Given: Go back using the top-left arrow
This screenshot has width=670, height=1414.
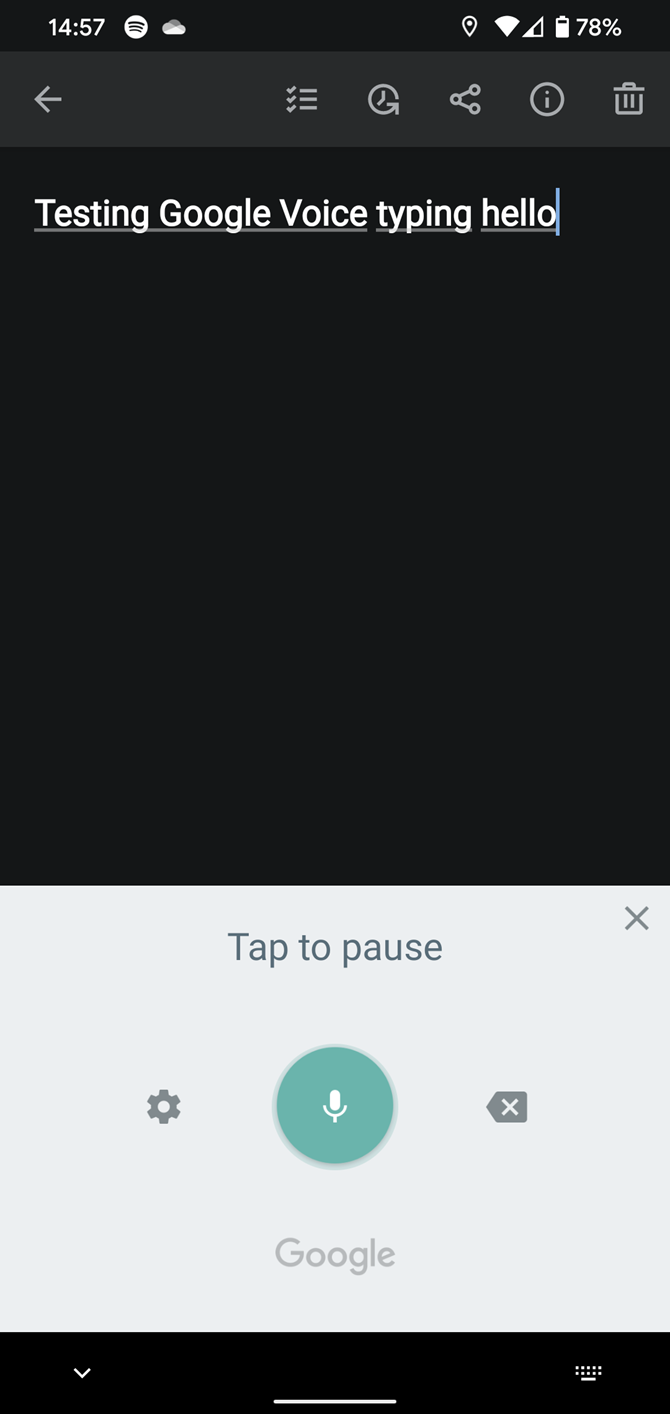Looking at the screenshot, I should click(x=48, y=99).
